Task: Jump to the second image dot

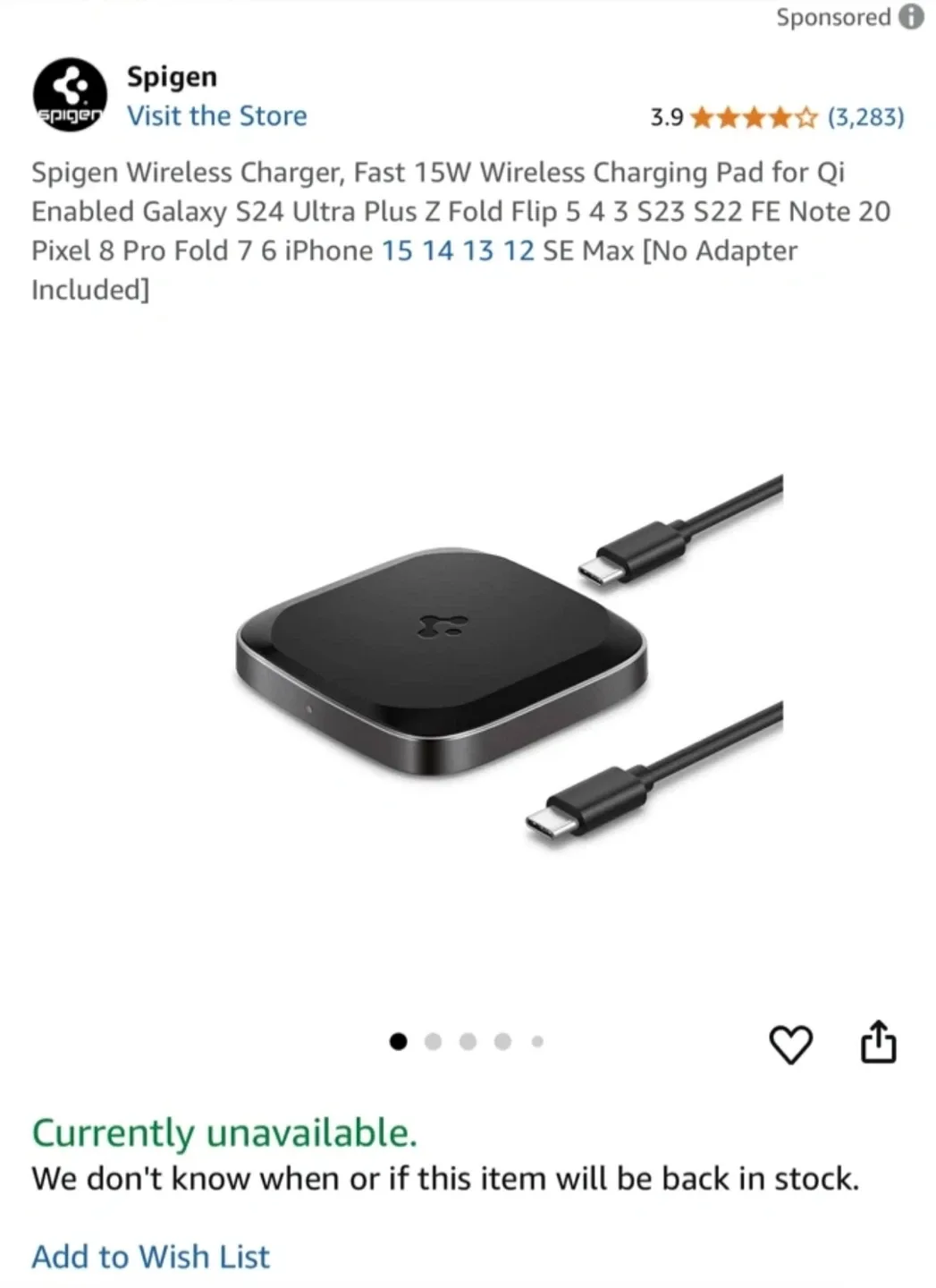Action: (434, 1041)
